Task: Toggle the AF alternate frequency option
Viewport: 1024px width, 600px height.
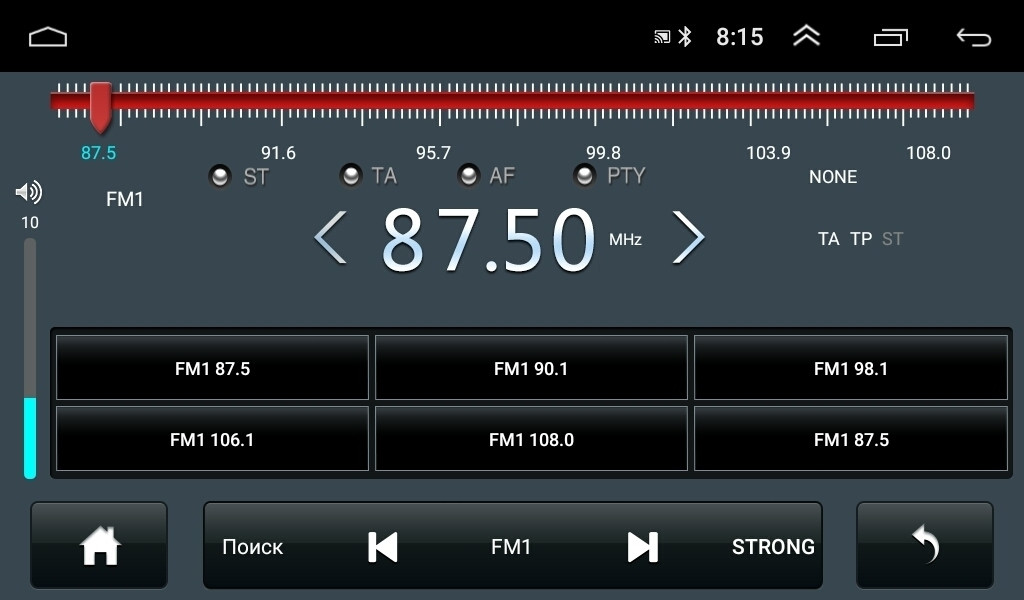Action: 469,176
